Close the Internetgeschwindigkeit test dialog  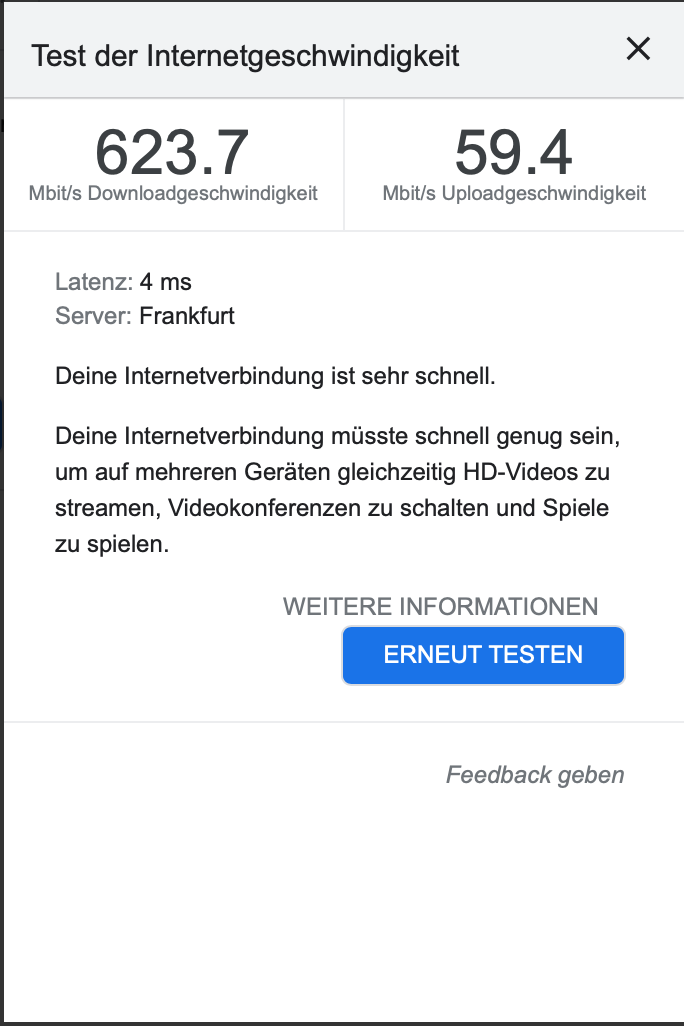[x=638, y=49]
